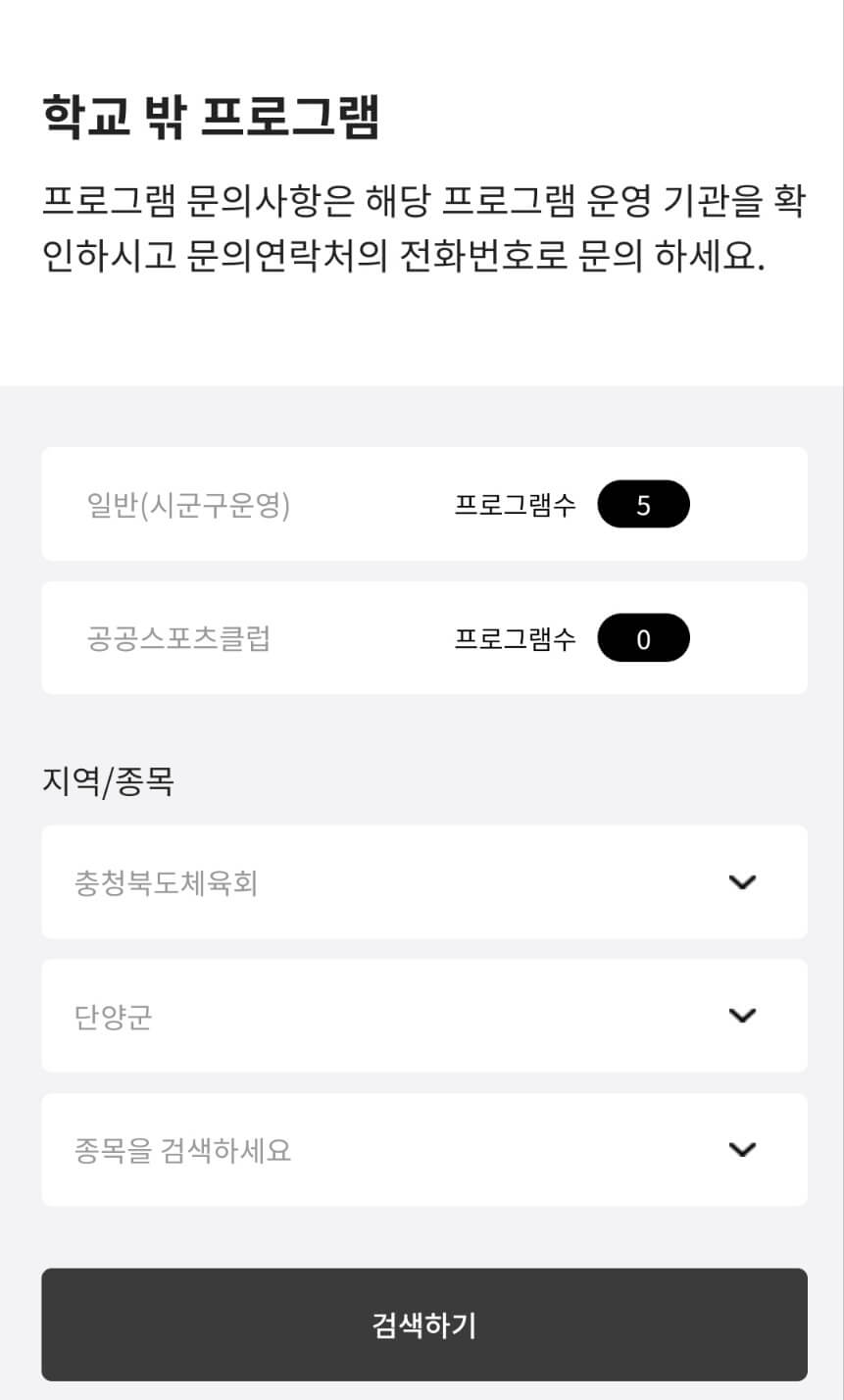
Task: Click the 프로그램수 label on 일반 card
Action: [513, 503]
